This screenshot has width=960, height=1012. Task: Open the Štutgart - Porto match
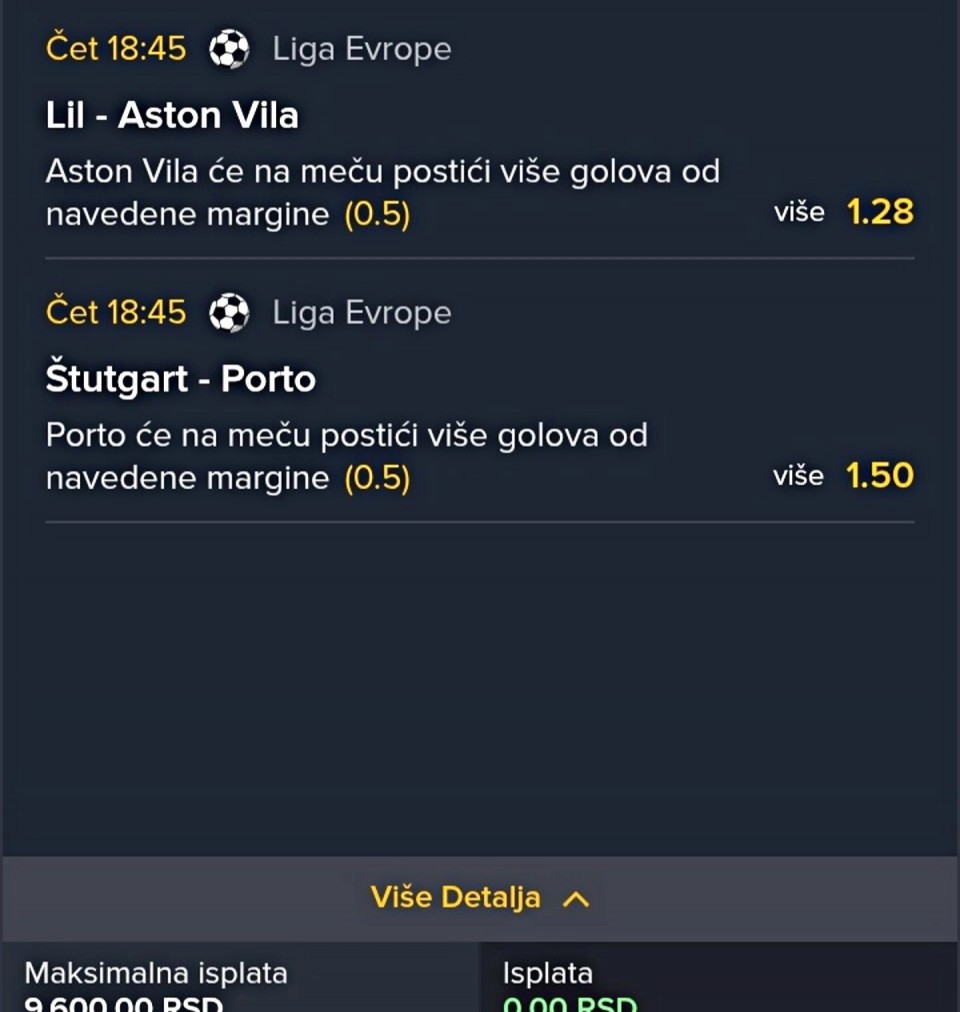pyautogui.click(x=181, y=379)
